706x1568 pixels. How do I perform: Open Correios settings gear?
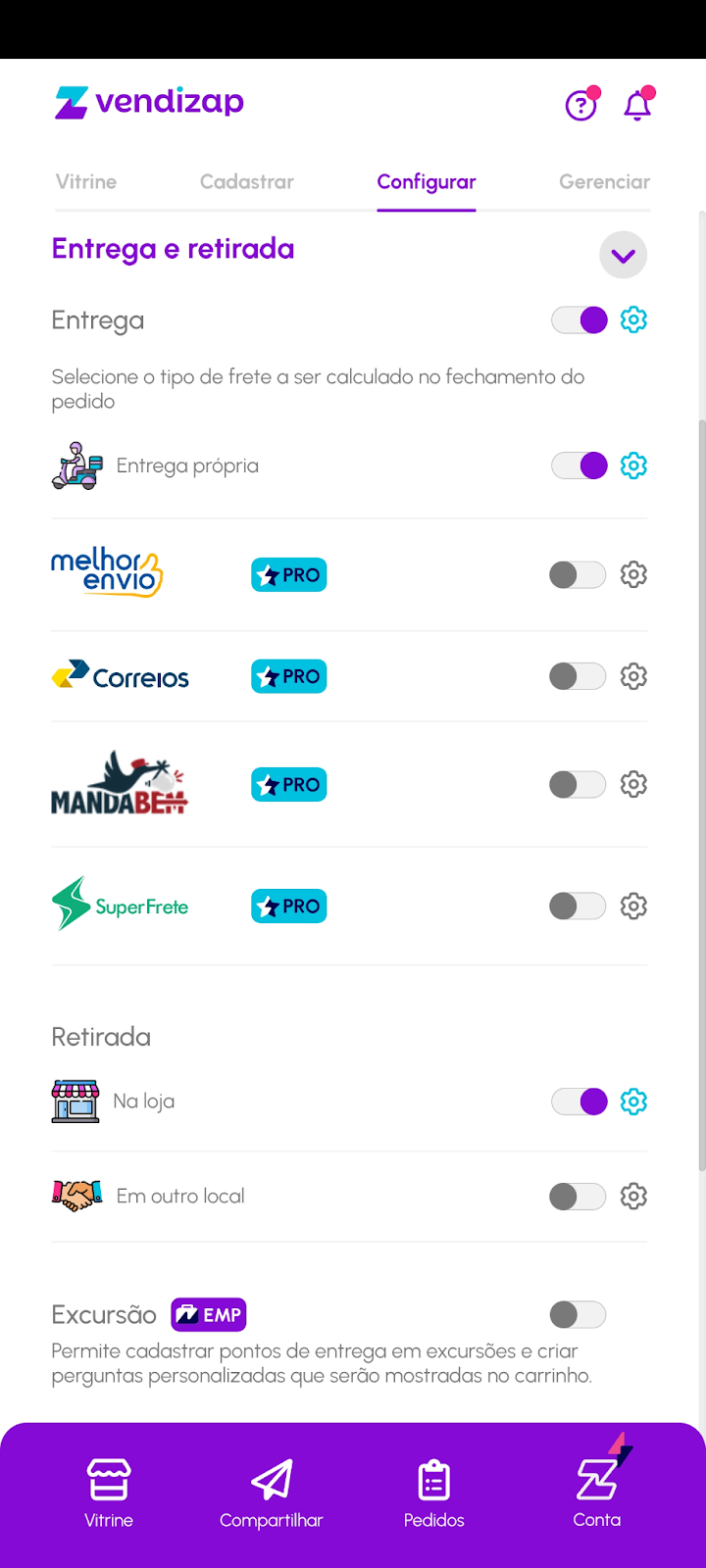pyautogui.click(x=634, y=676)
